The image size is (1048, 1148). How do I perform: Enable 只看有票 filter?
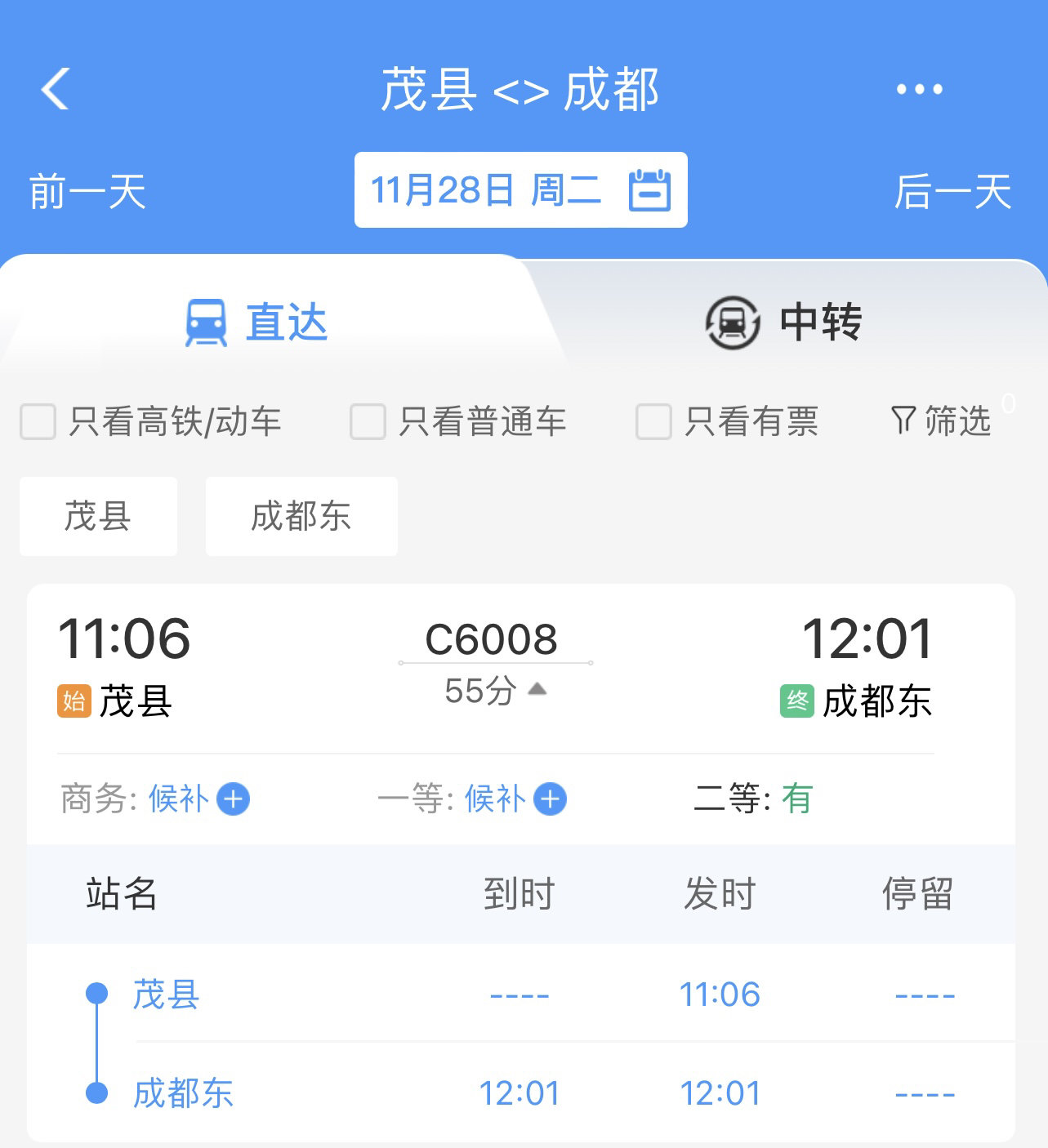point(653,422)
